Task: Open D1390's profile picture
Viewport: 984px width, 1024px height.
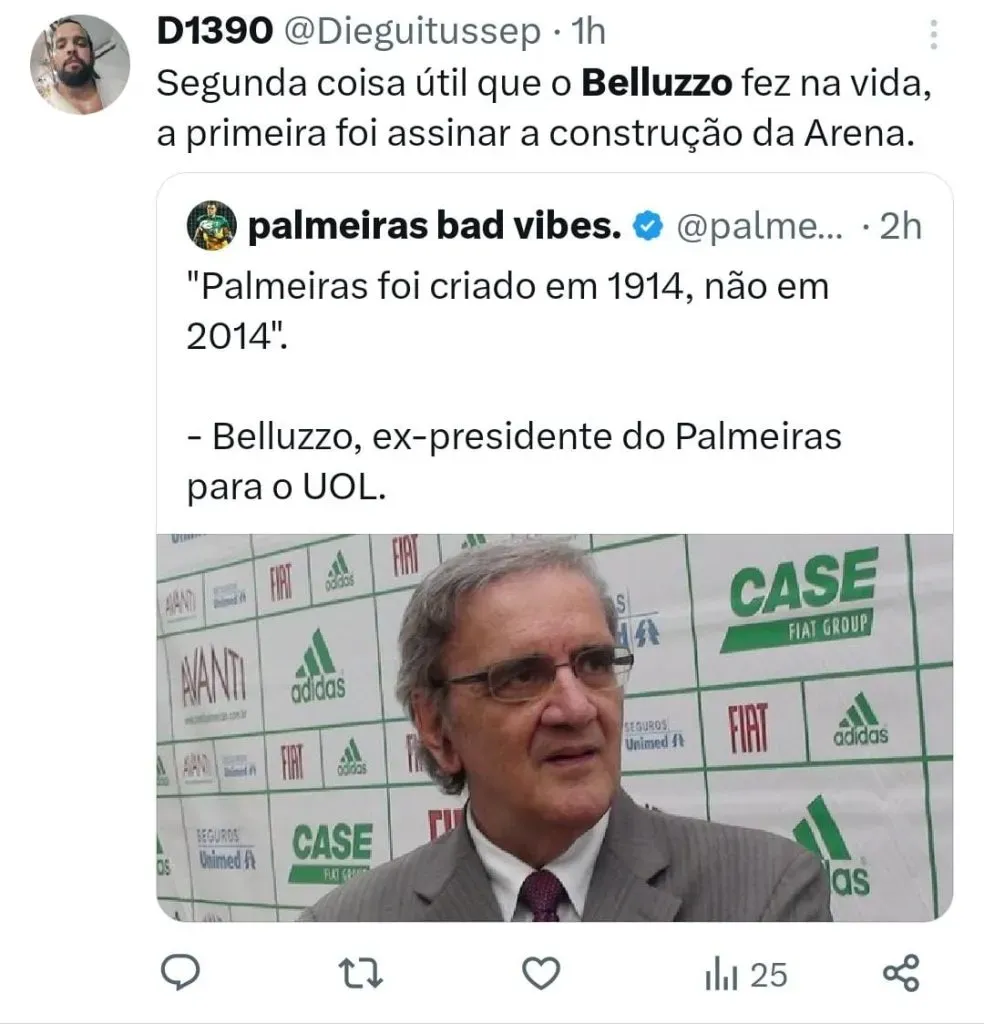Action: [x=80, y=65]
